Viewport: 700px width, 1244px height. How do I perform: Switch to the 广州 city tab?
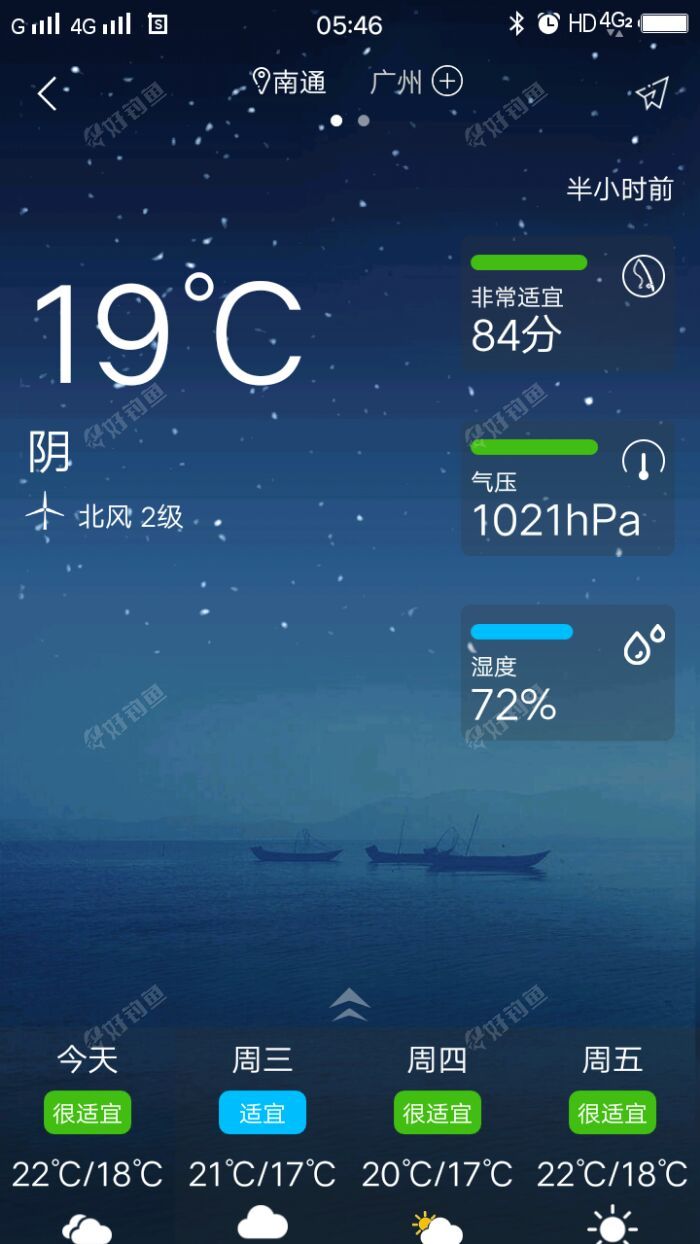click(x=397, y=82)
